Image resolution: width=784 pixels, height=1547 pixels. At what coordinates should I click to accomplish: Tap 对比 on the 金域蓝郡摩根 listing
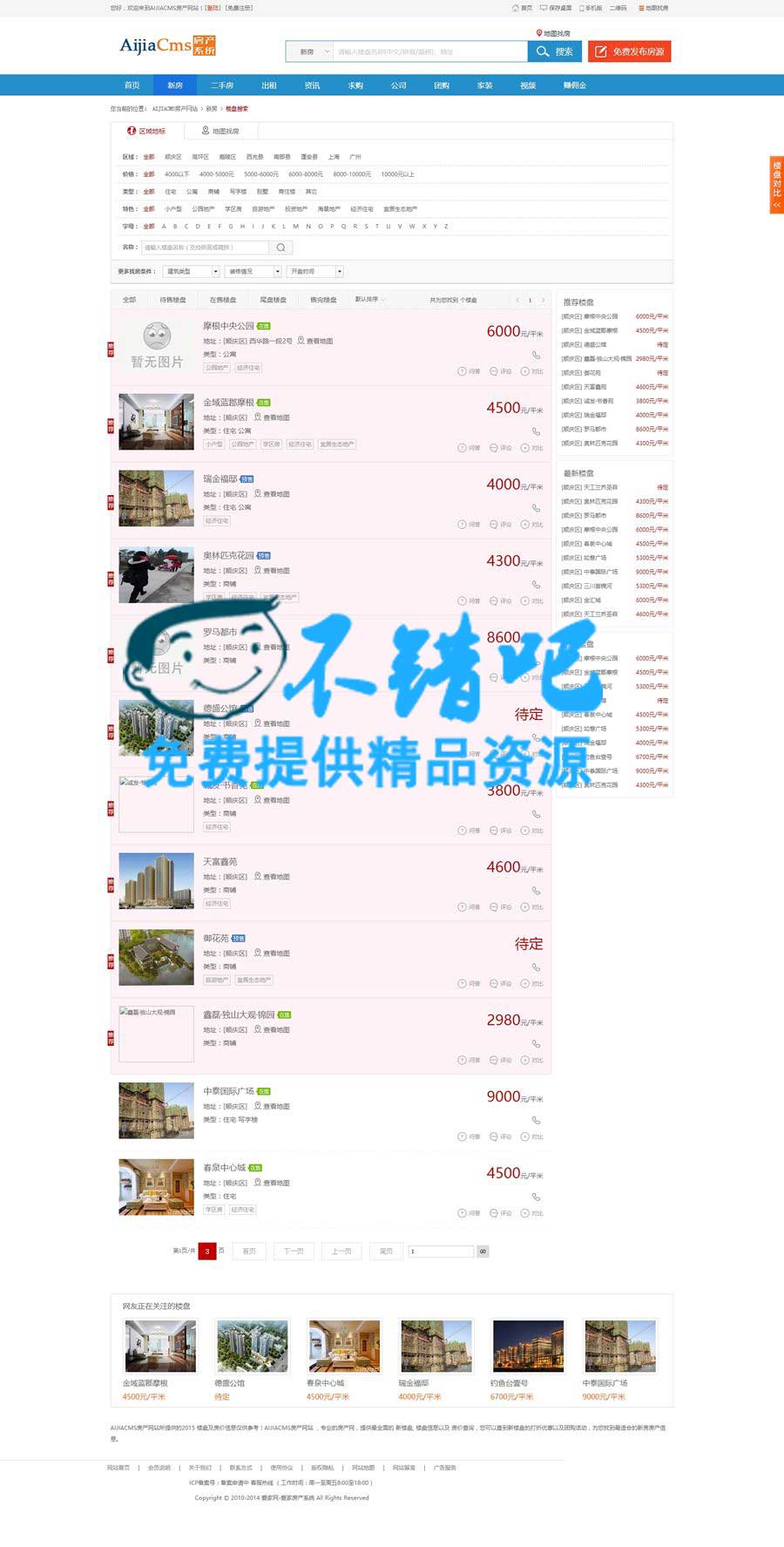tap(531, 448)
